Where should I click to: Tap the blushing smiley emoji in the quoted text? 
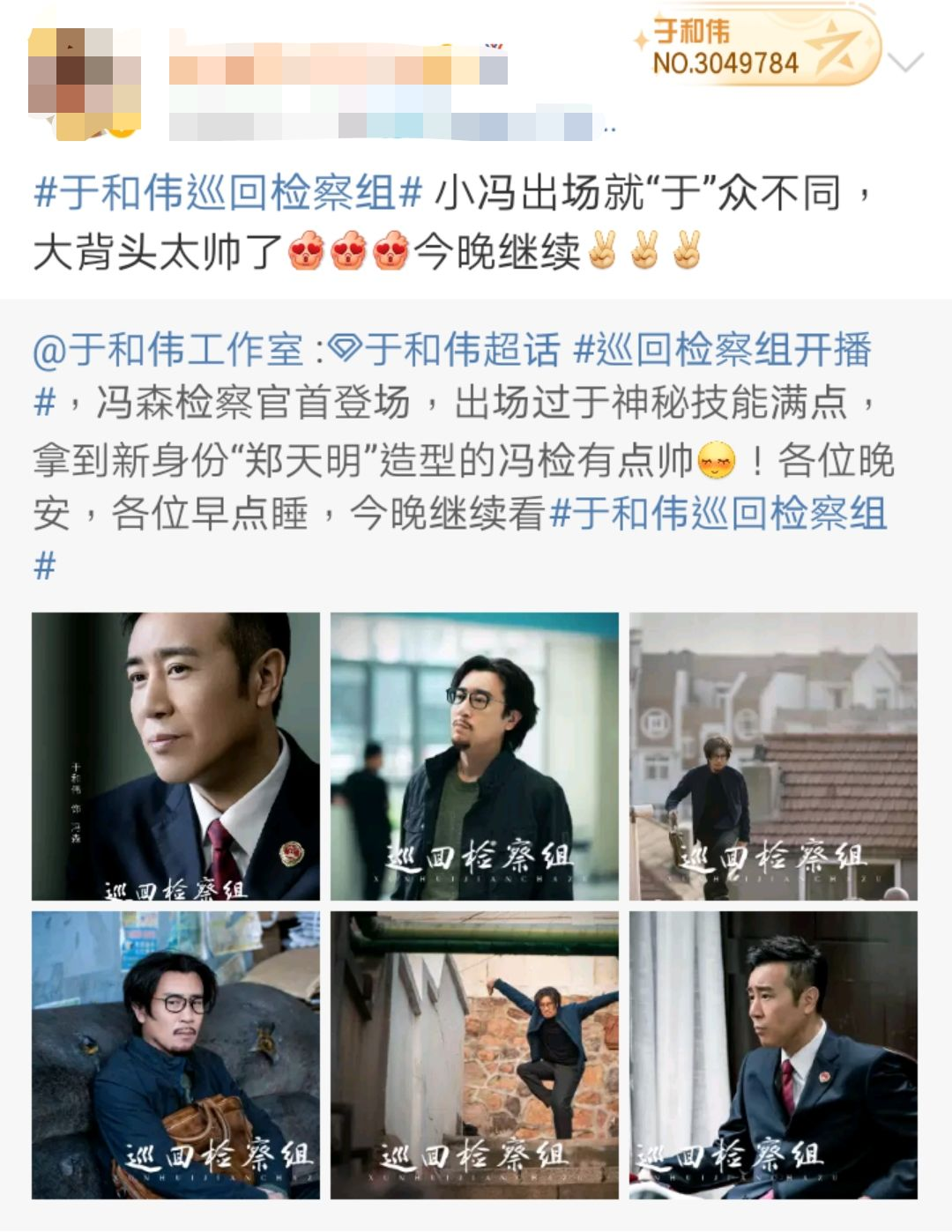(716, 459)
